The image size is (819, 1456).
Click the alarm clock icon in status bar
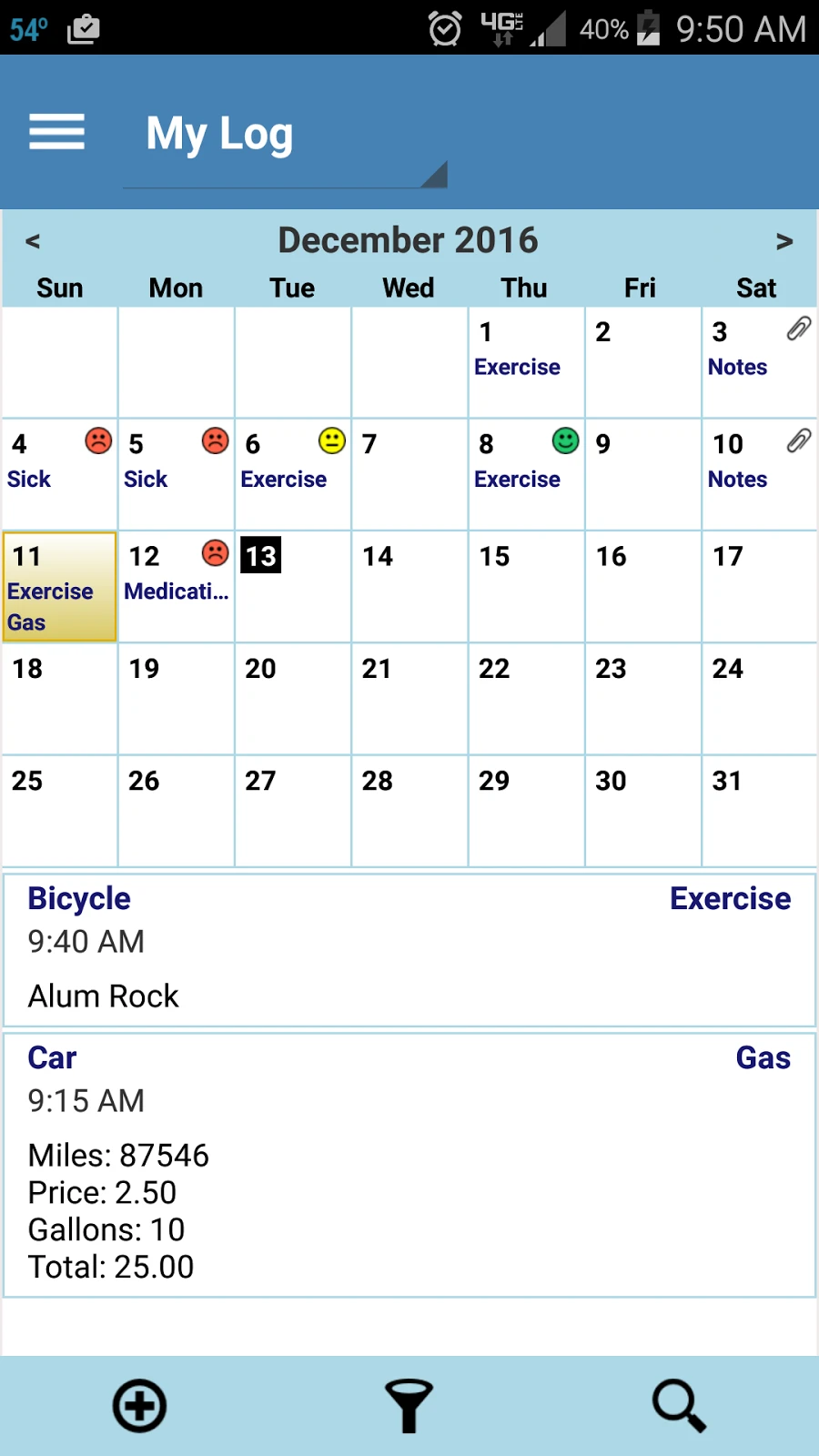tap(444, 28)
